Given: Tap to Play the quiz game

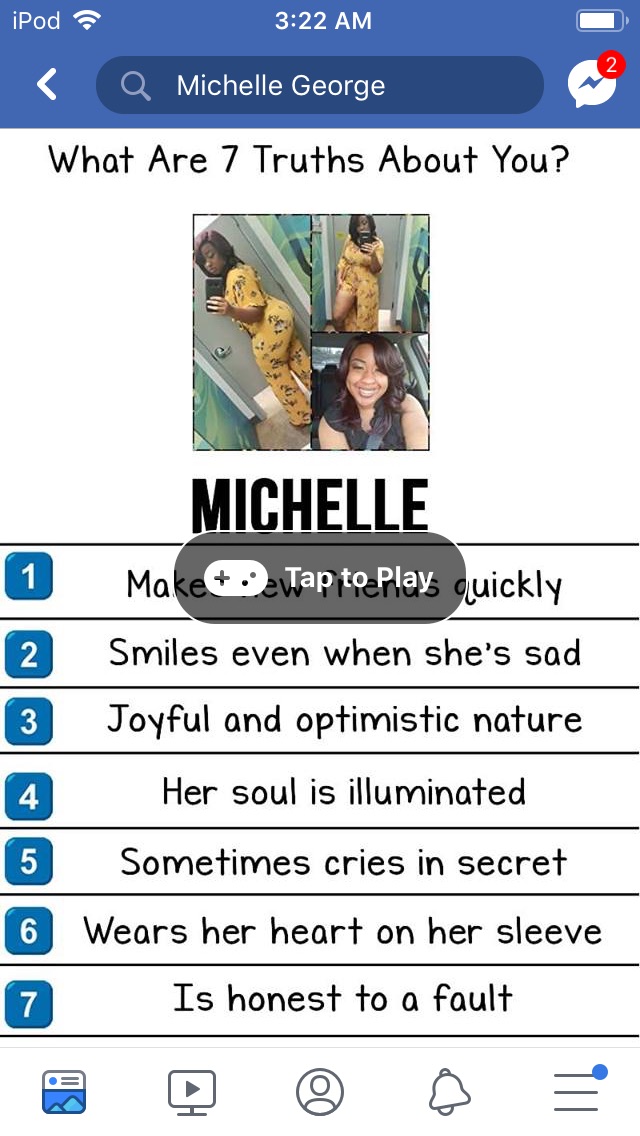Looking at the screenshot, I should coord(320,577).
